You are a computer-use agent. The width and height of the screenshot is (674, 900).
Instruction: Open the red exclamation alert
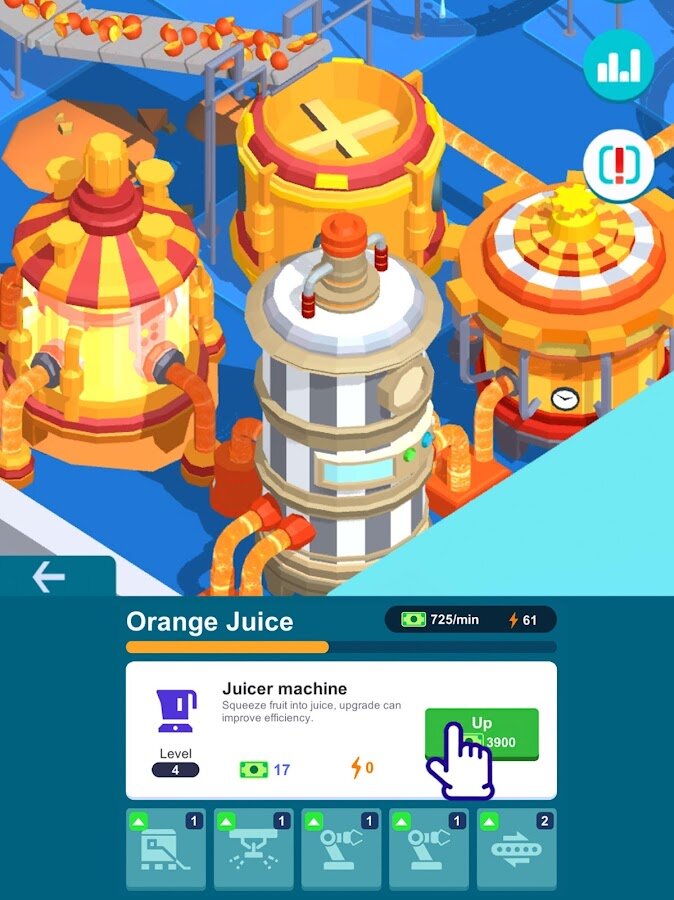coord(618,163)
